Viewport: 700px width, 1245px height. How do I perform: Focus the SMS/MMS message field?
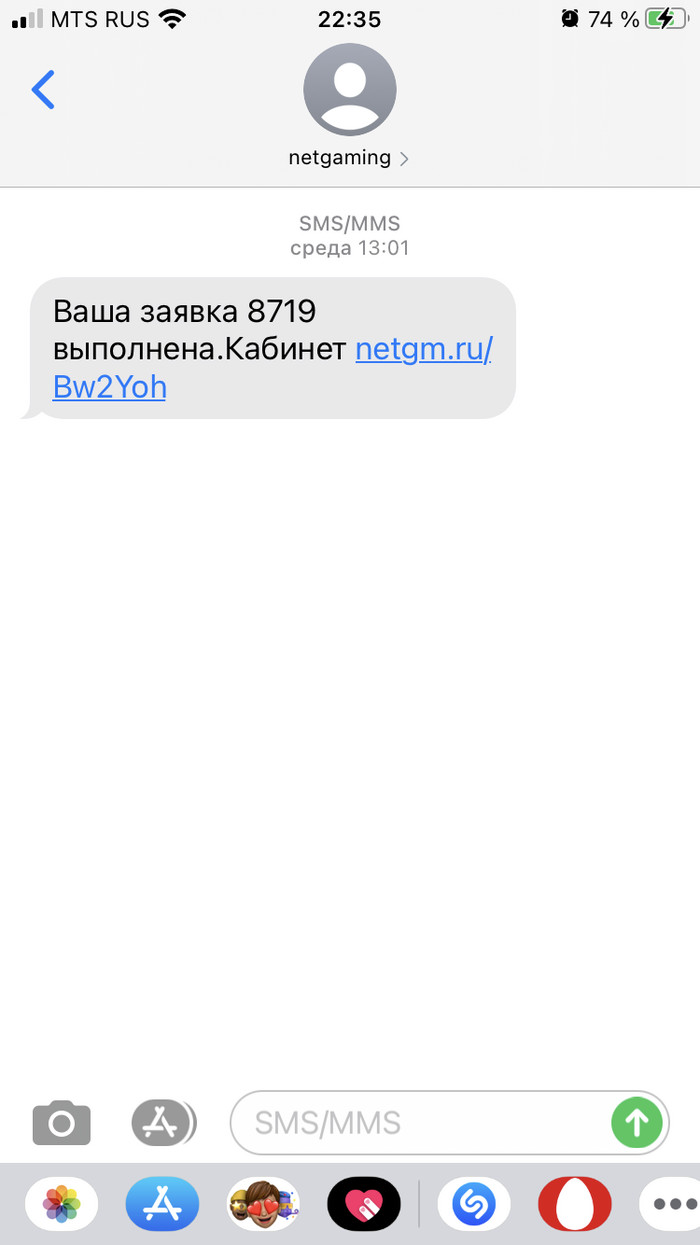point(420,1123)
